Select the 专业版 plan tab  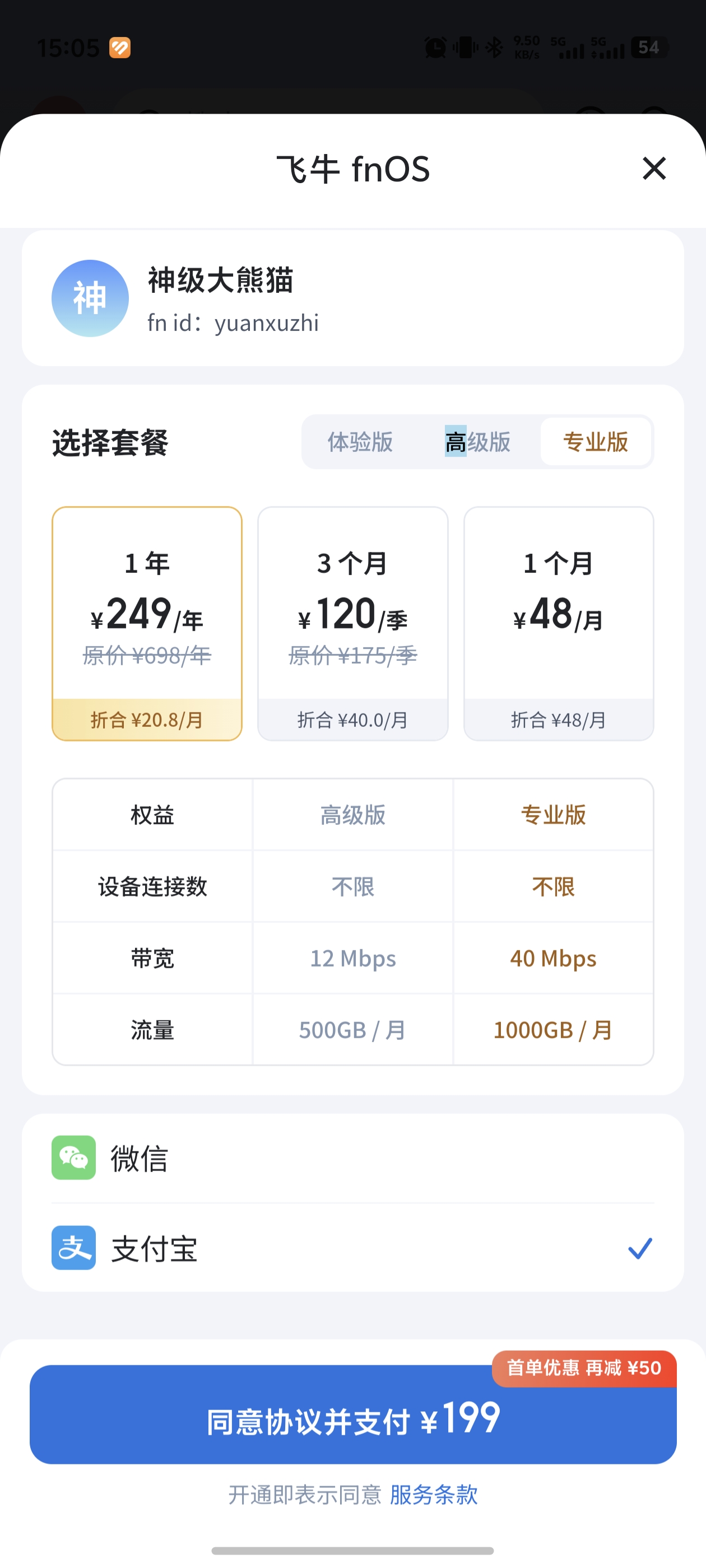click(x=595, y=442)
